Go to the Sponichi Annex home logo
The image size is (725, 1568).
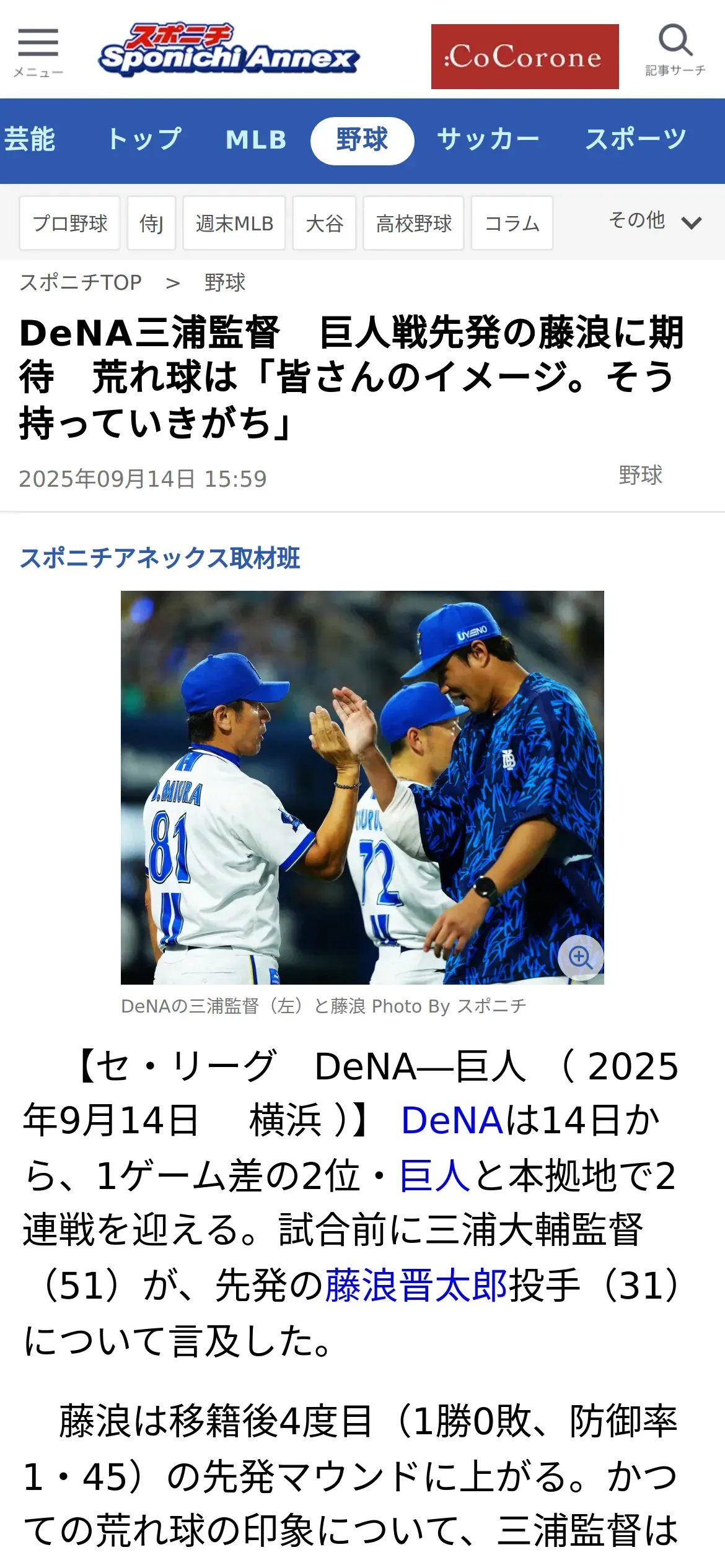click(229, 51)
